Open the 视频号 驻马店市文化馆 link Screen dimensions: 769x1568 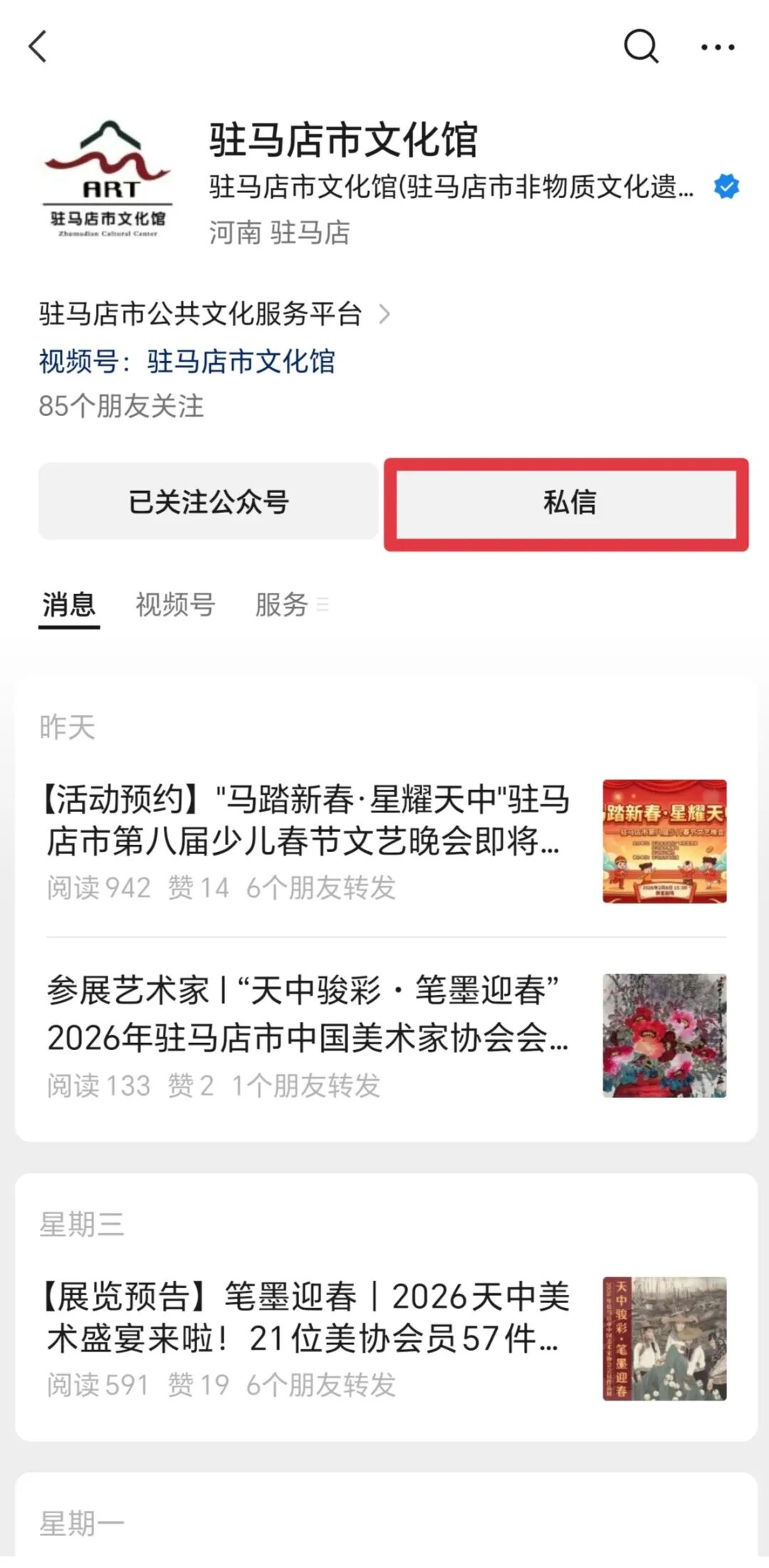pyautogui.click(x=187, y=361)
